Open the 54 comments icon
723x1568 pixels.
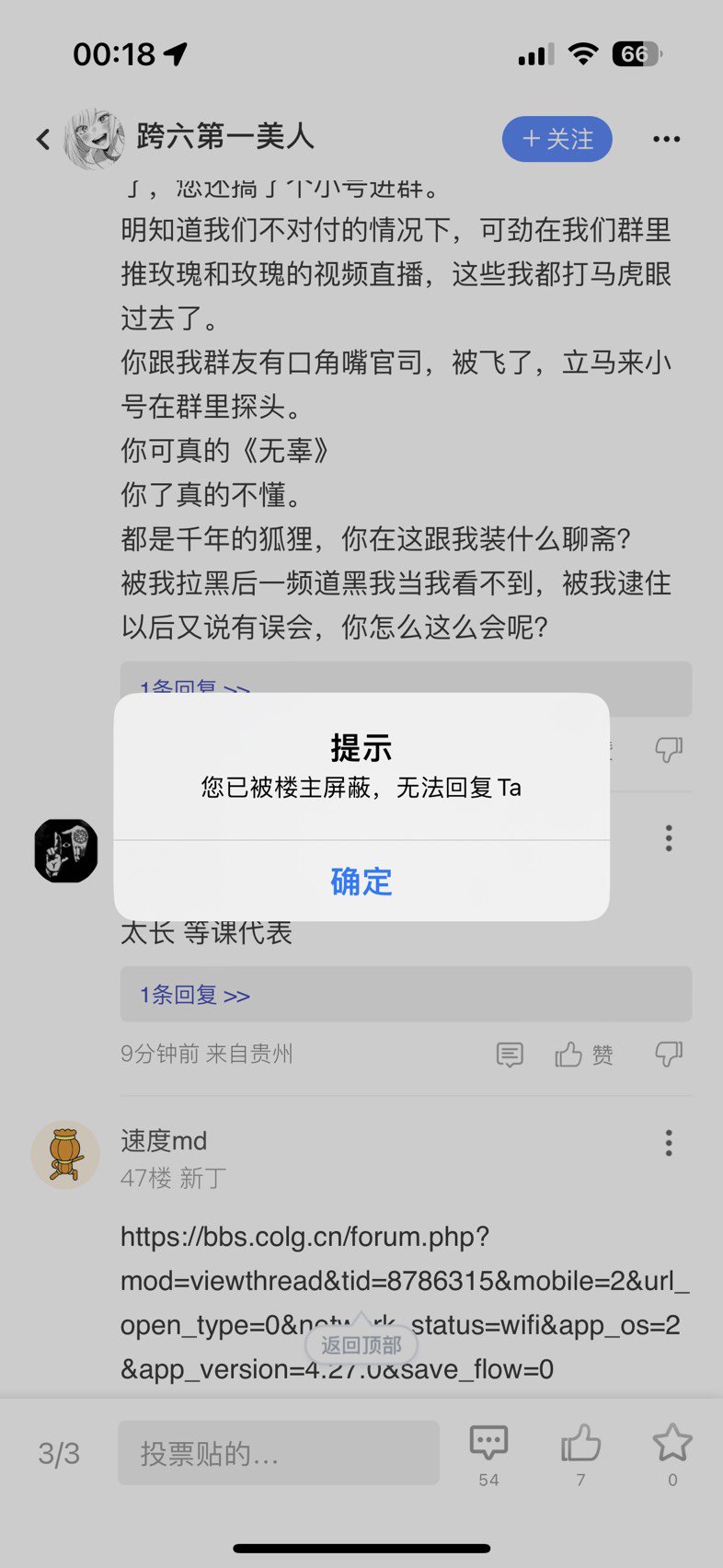point(488,1453)
